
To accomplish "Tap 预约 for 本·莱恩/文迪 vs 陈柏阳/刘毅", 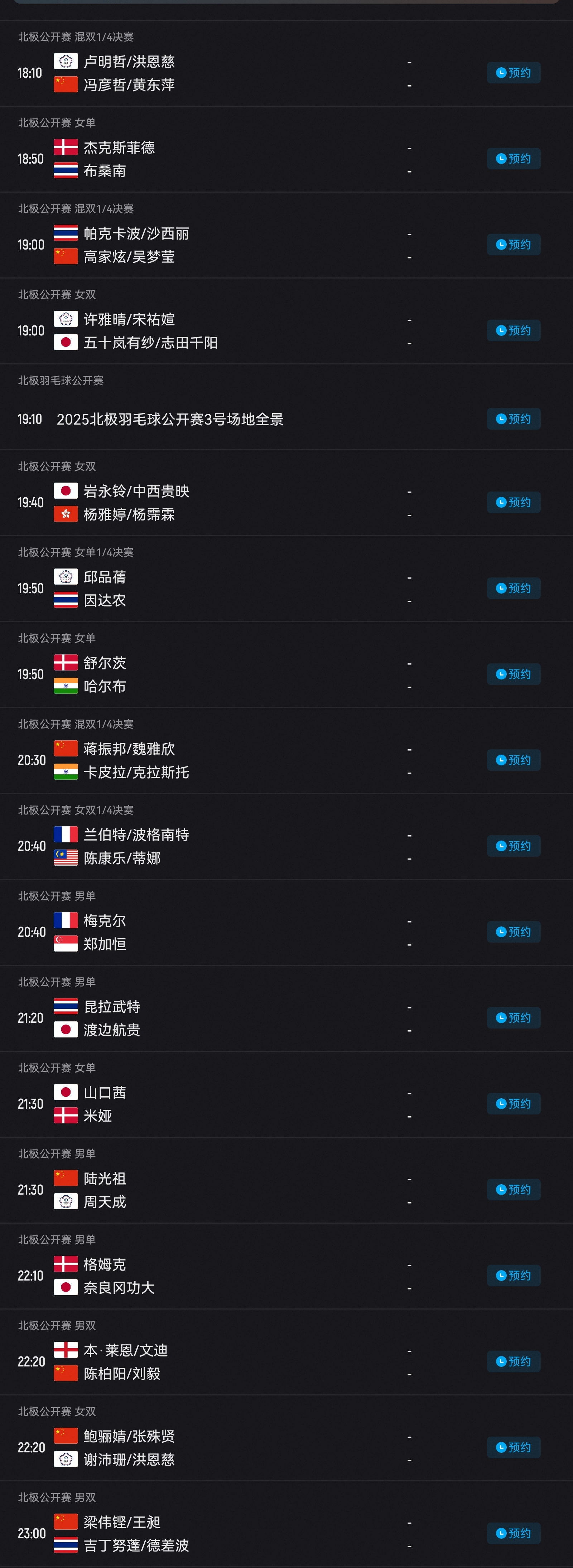I will click(x=513, y=1362).
